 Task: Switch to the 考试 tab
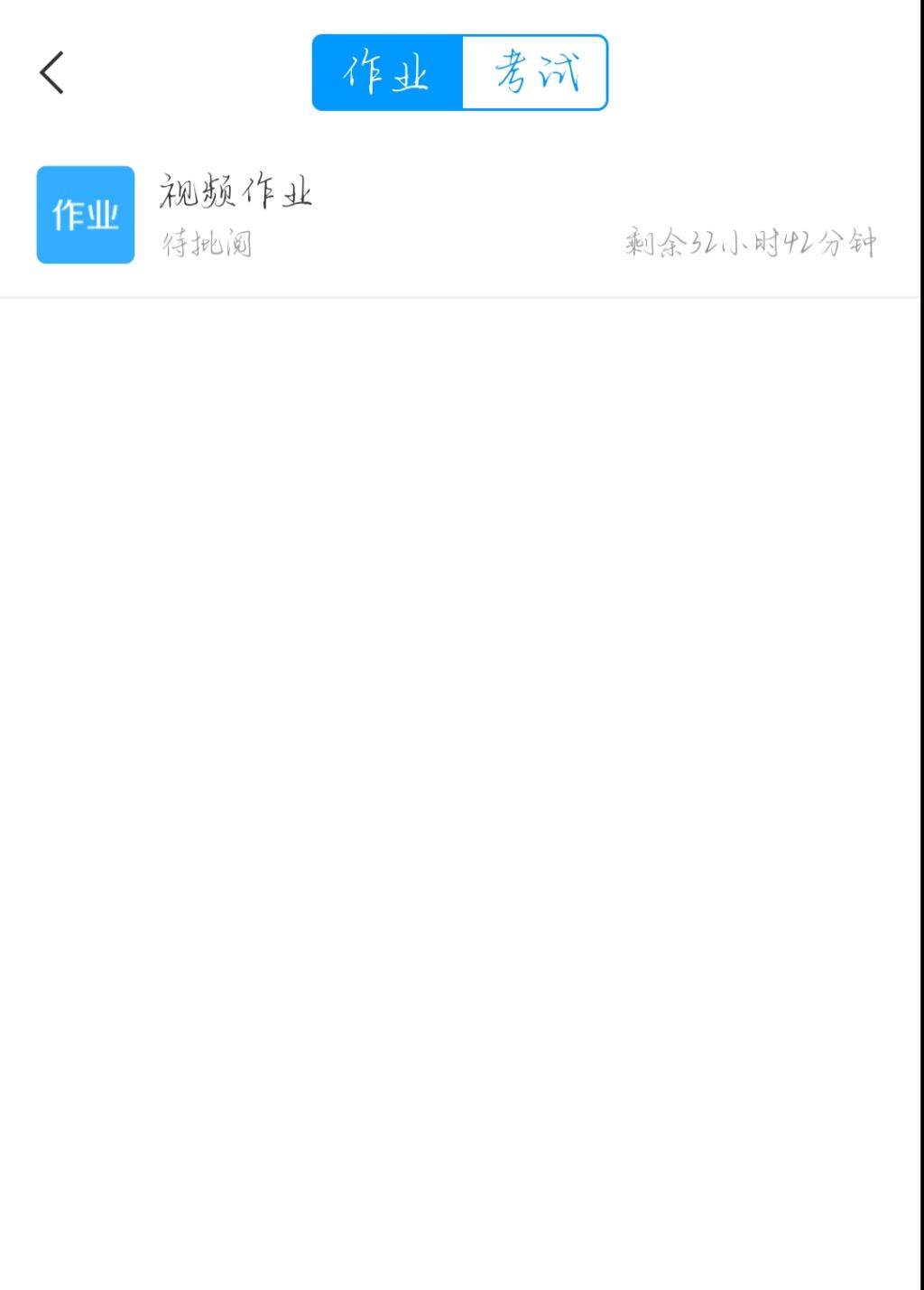click(x=535, y=73)
